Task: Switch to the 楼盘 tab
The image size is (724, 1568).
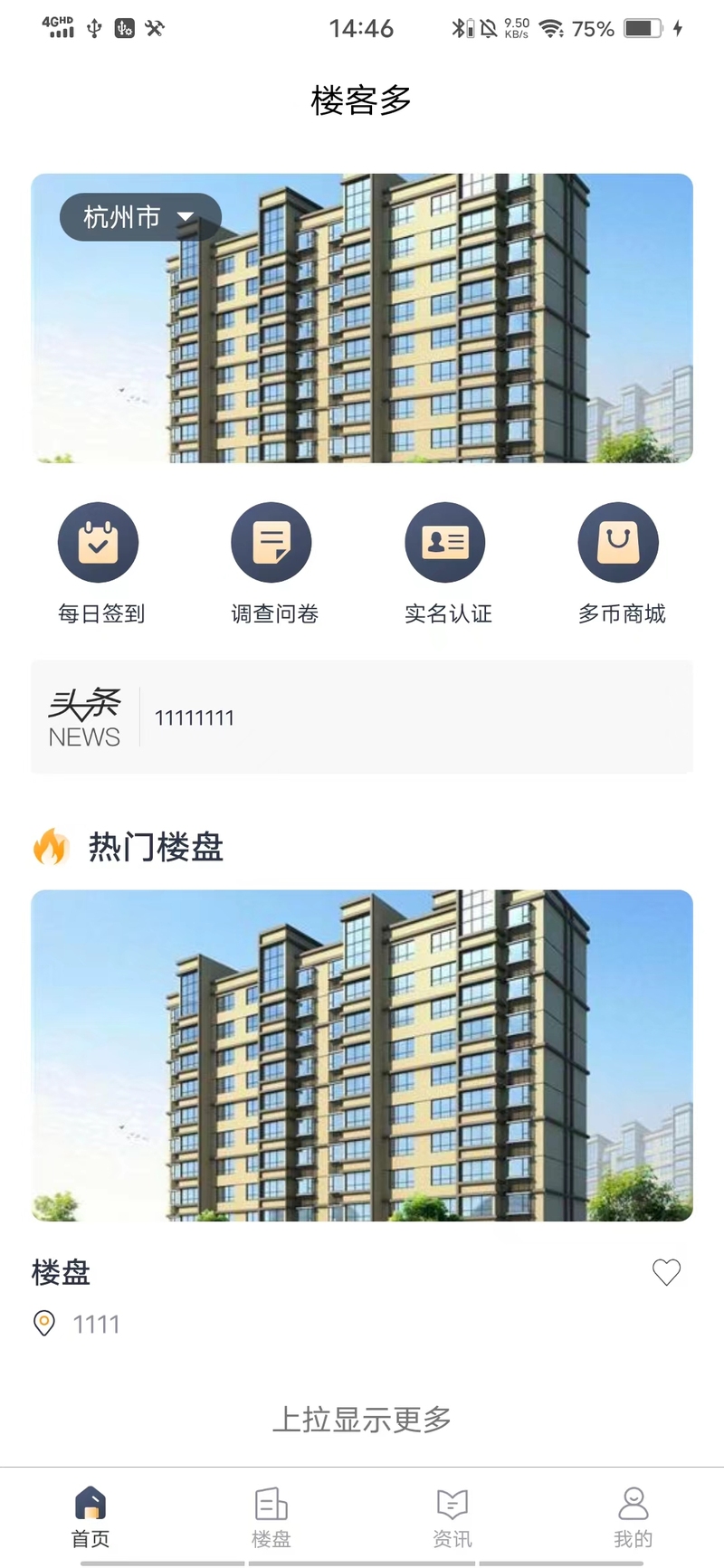Action: pos(271,1517)
